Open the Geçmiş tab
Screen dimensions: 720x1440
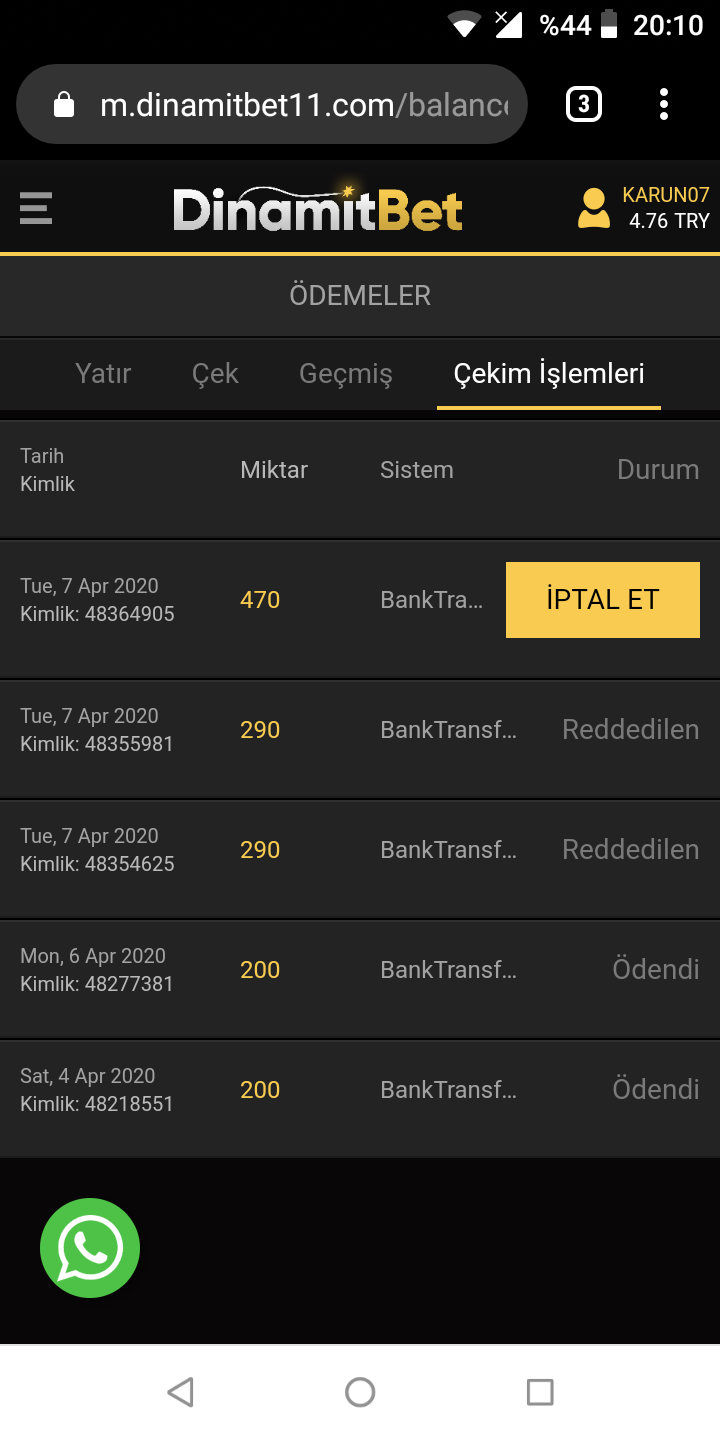tap(346, 373)
